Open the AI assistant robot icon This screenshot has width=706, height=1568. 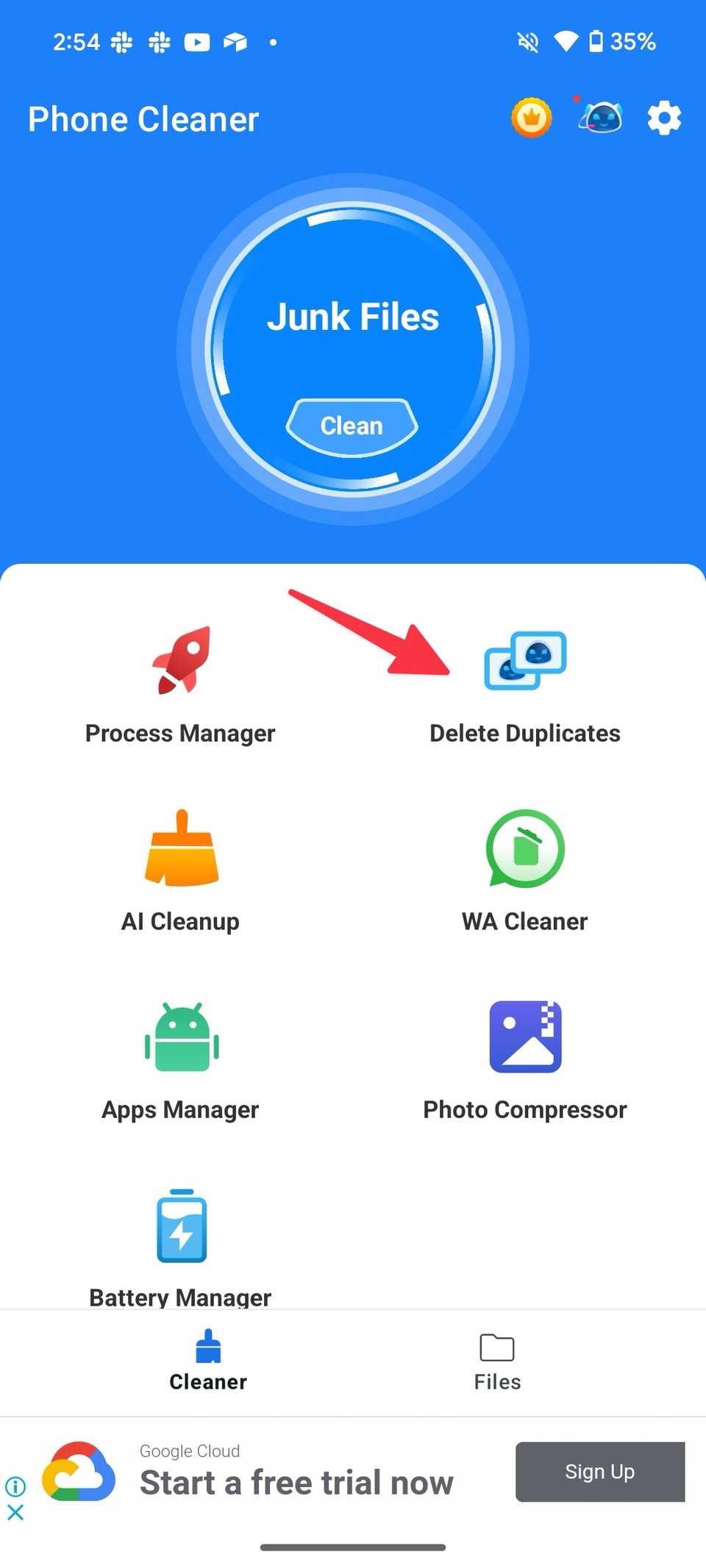pos(599,118)
